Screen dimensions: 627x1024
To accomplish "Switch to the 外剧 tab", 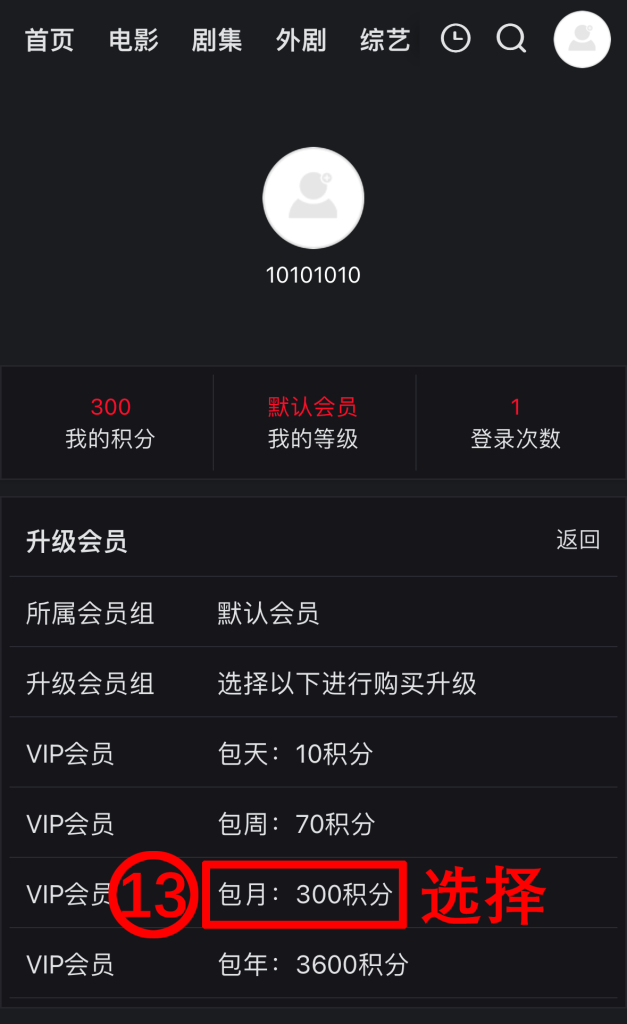I will coord(301,40).
